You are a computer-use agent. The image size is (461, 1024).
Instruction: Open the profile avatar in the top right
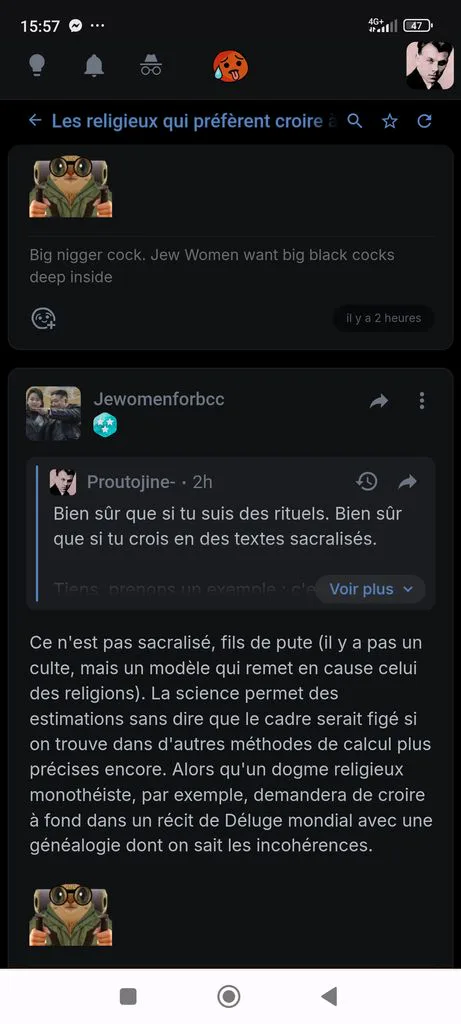[430, 65]
